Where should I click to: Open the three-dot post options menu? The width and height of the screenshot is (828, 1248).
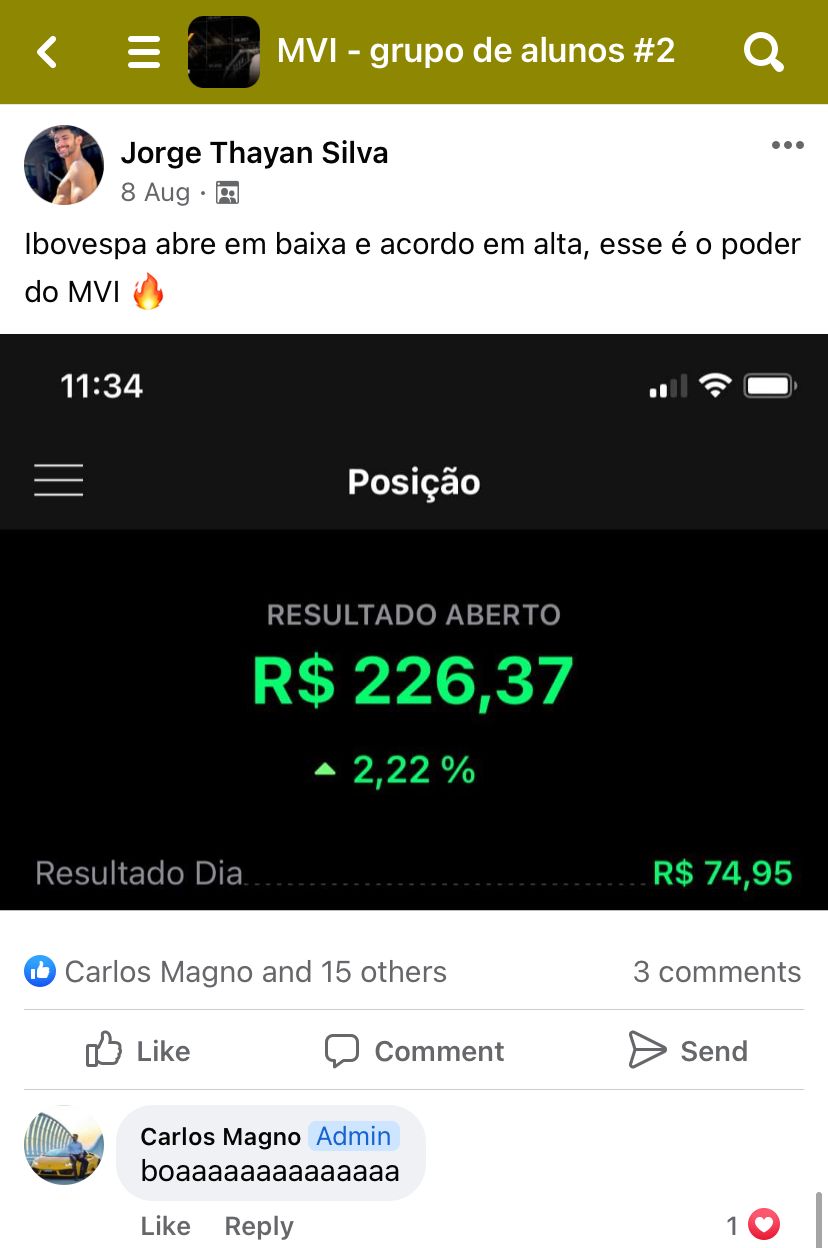787,146
